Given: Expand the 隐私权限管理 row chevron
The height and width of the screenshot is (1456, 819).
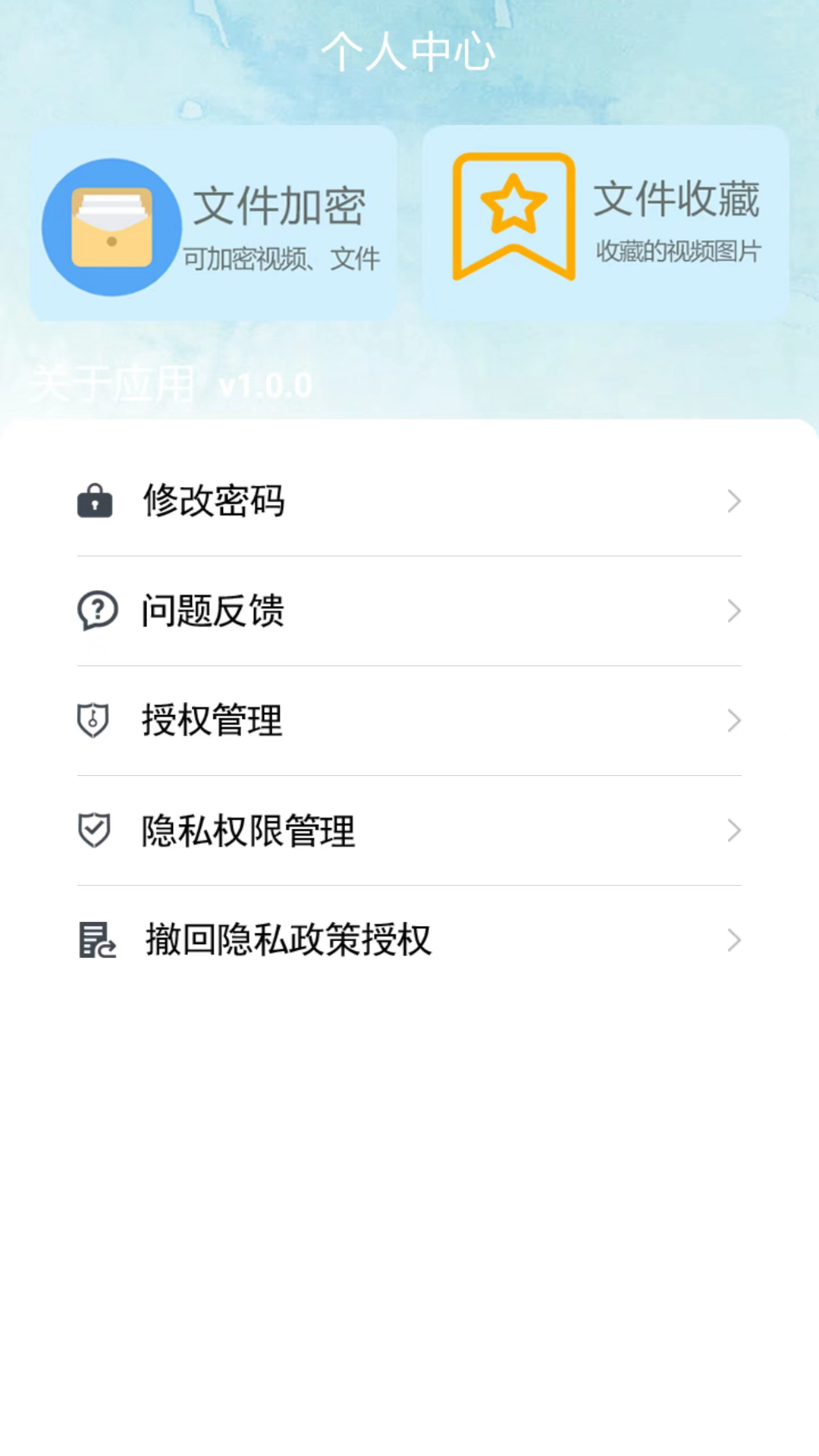Looking at the screenshot, I should coord(733,831).
